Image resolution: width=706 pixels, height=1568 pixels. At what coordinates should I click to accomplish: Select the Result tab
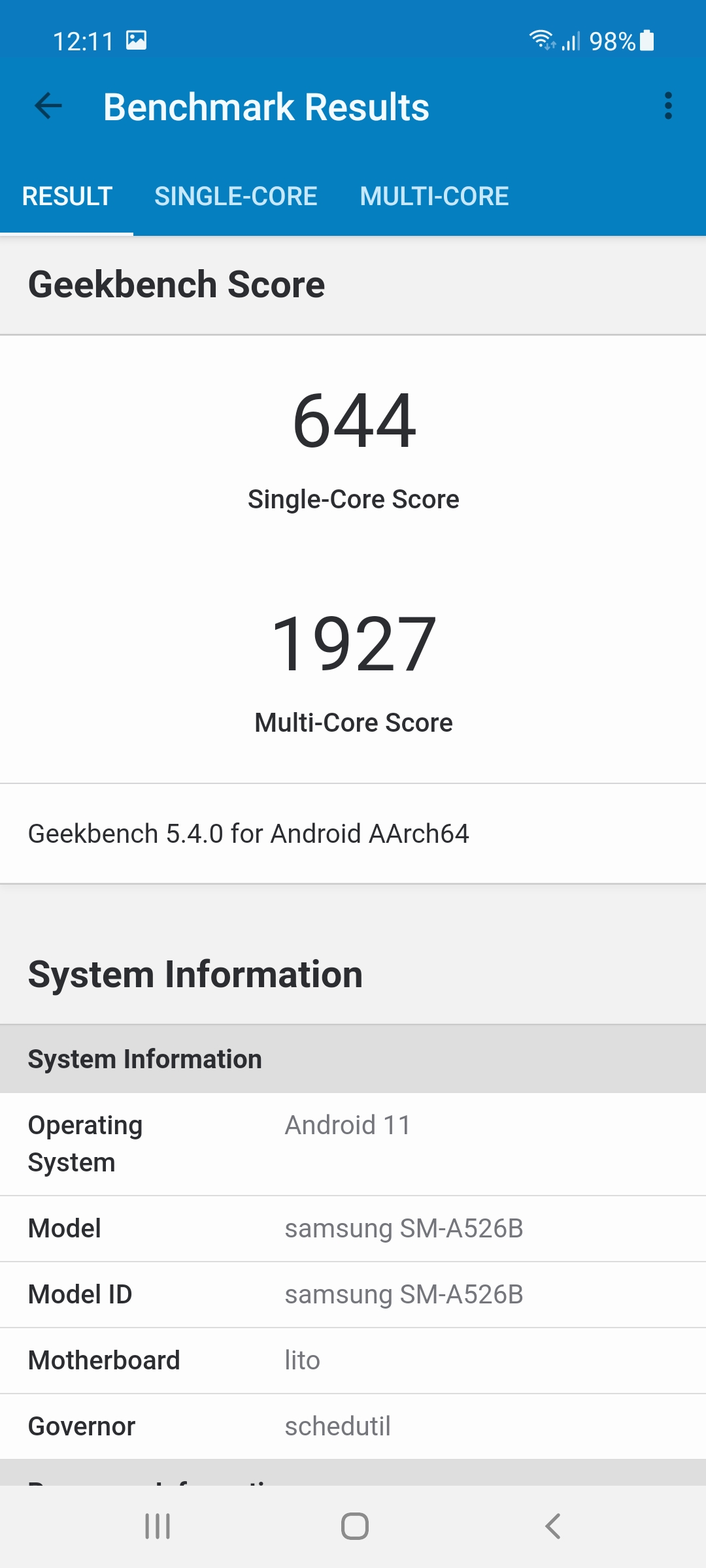tap(67, 196)
